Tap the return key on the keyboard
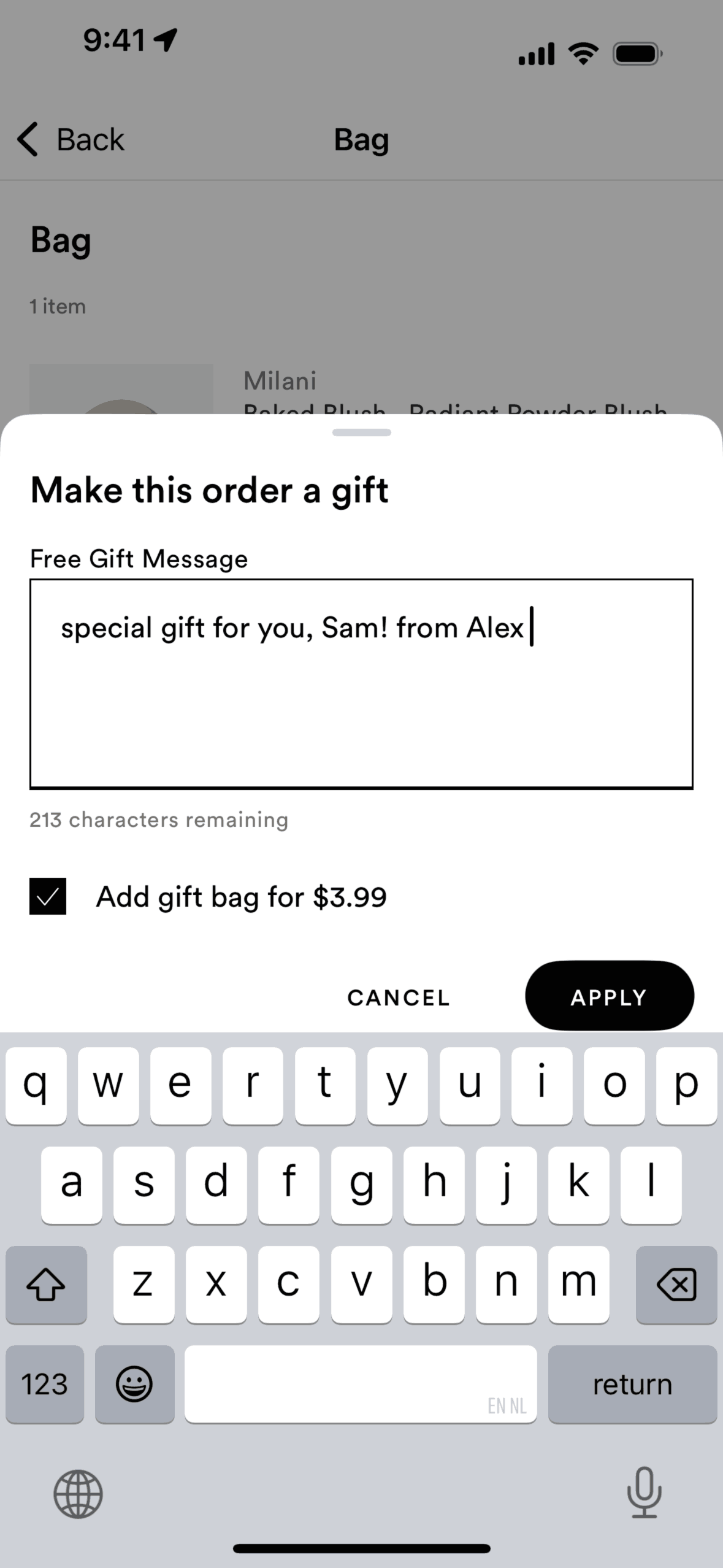This screenshot has width=723, height=1568. [x=632, y=1384]
